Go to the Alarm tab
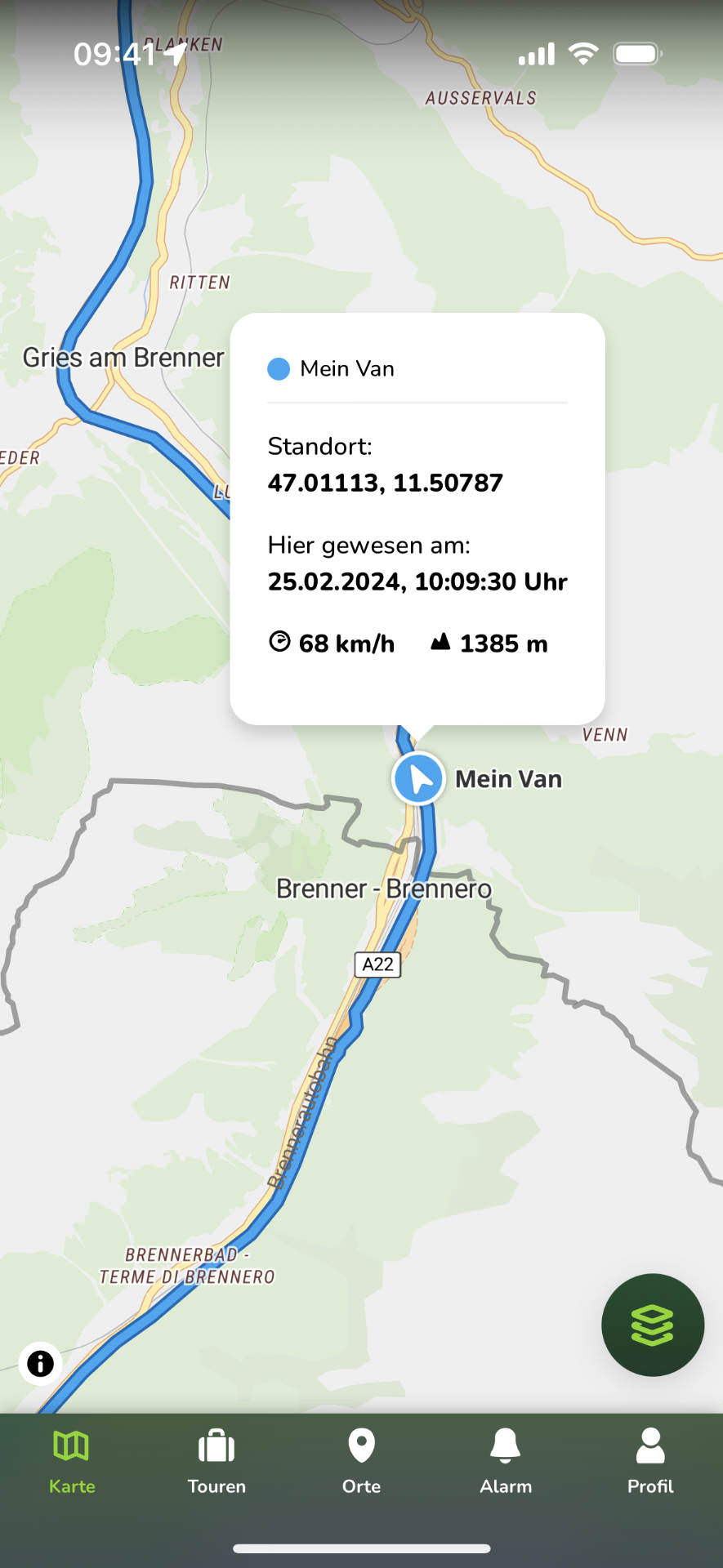This screenshot has width=723, height=1568. click(x=506, y=1462)
